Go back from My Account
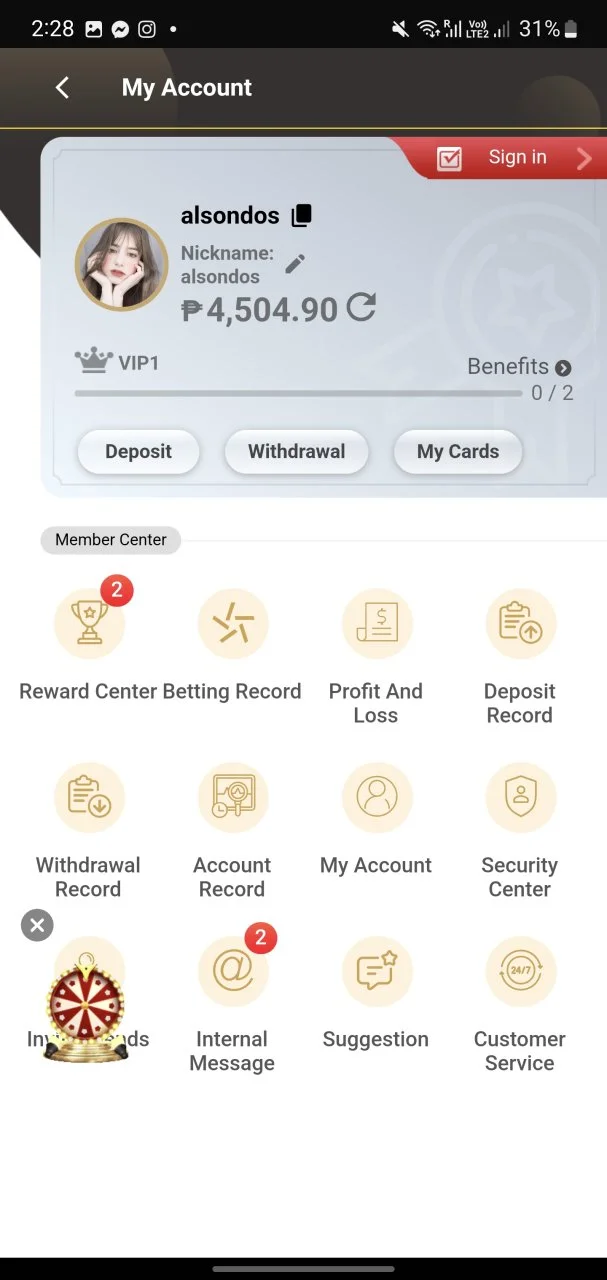This screenshot has height=1280, width=607. coord(62,88)
